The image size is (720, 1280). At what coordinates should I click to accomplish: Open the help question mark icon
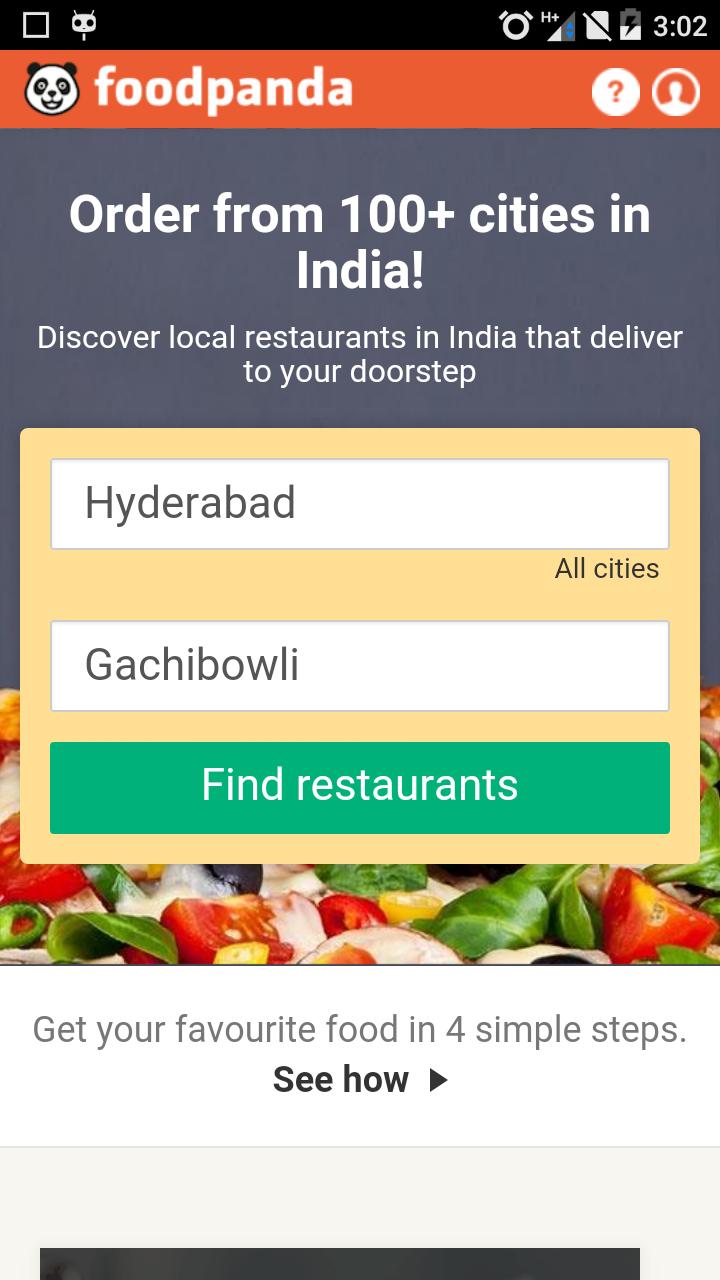[x=616, y=91]
